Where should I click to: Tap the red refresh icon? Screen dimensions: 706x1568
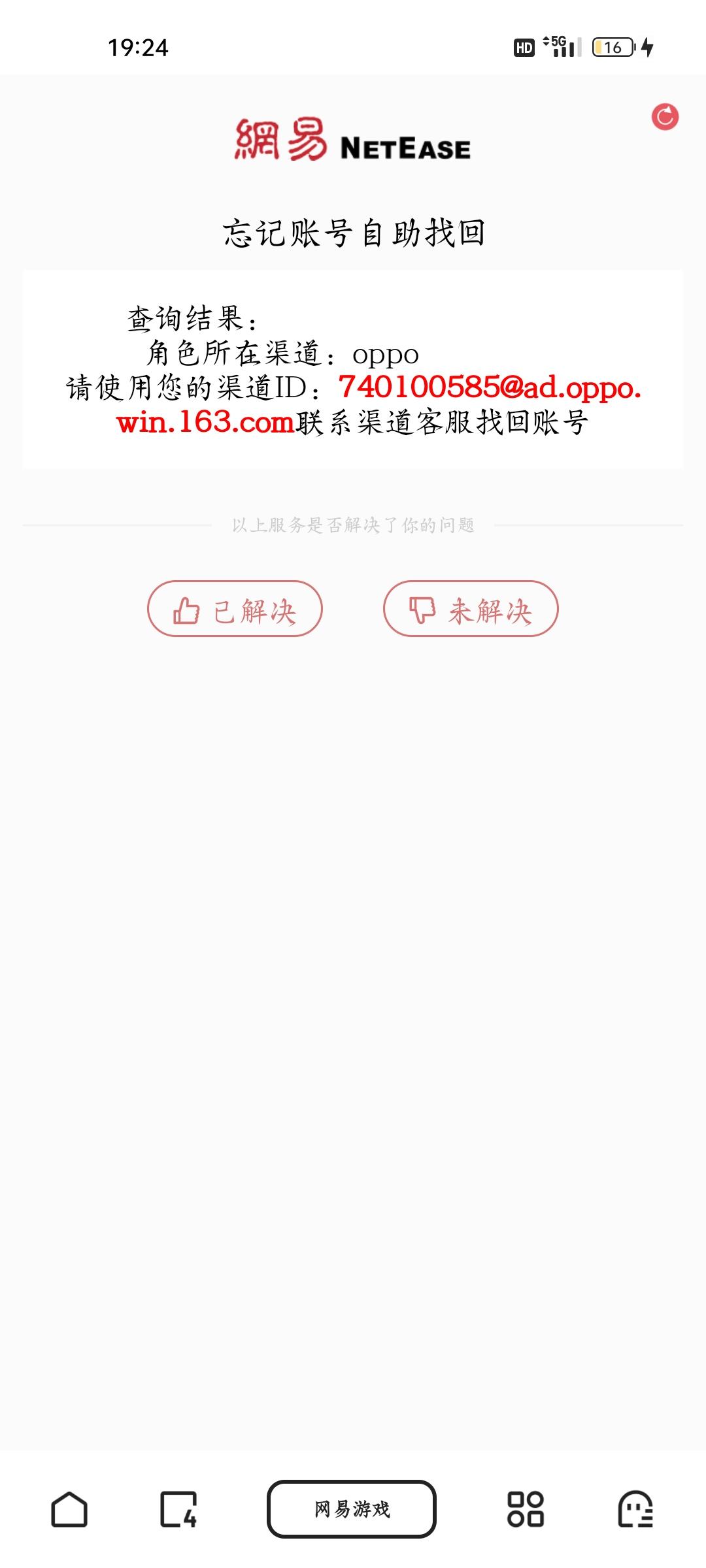click(665, 117)
